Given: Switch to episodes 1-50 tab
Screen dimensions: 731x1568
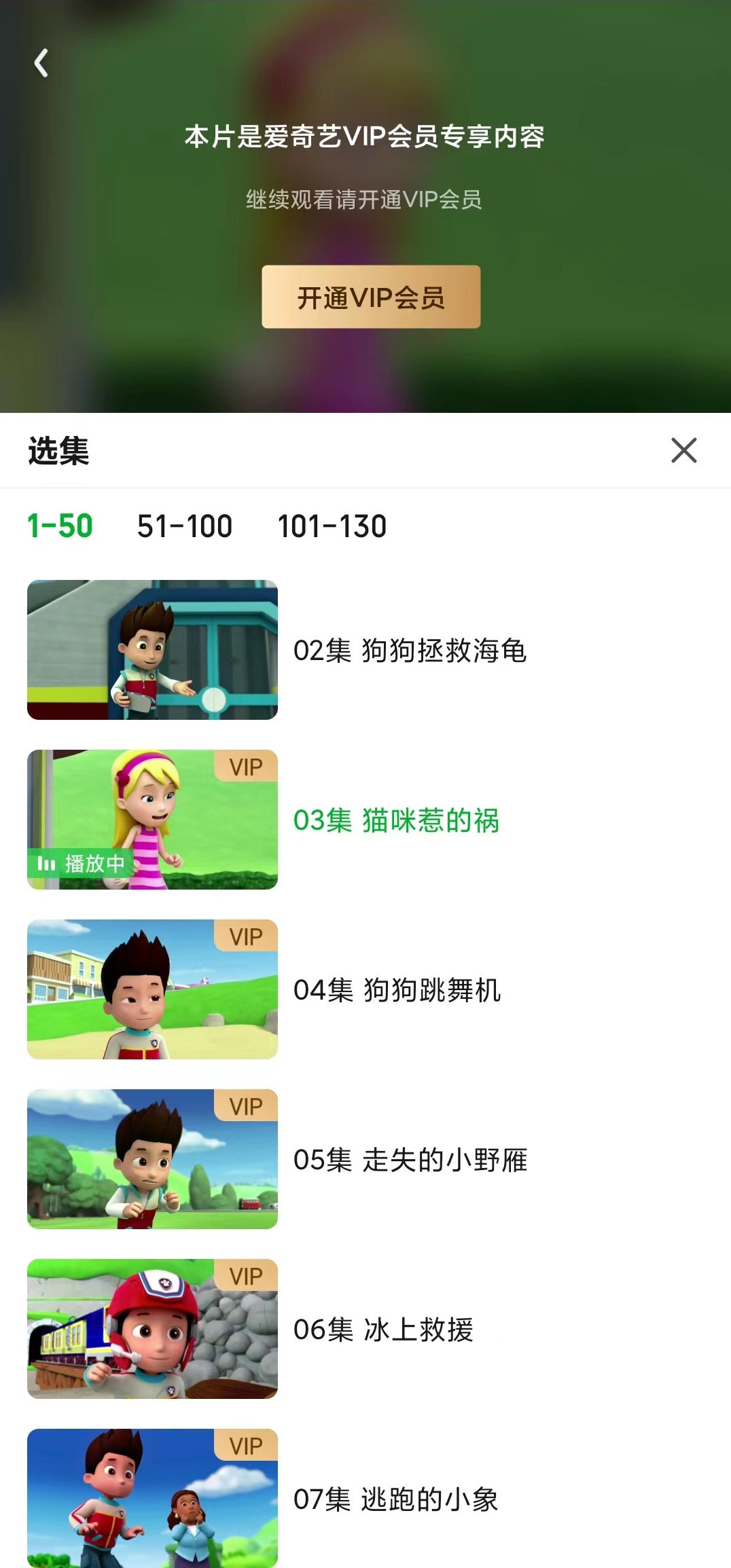Looking at the screenshot, I should tap(60, 526).
